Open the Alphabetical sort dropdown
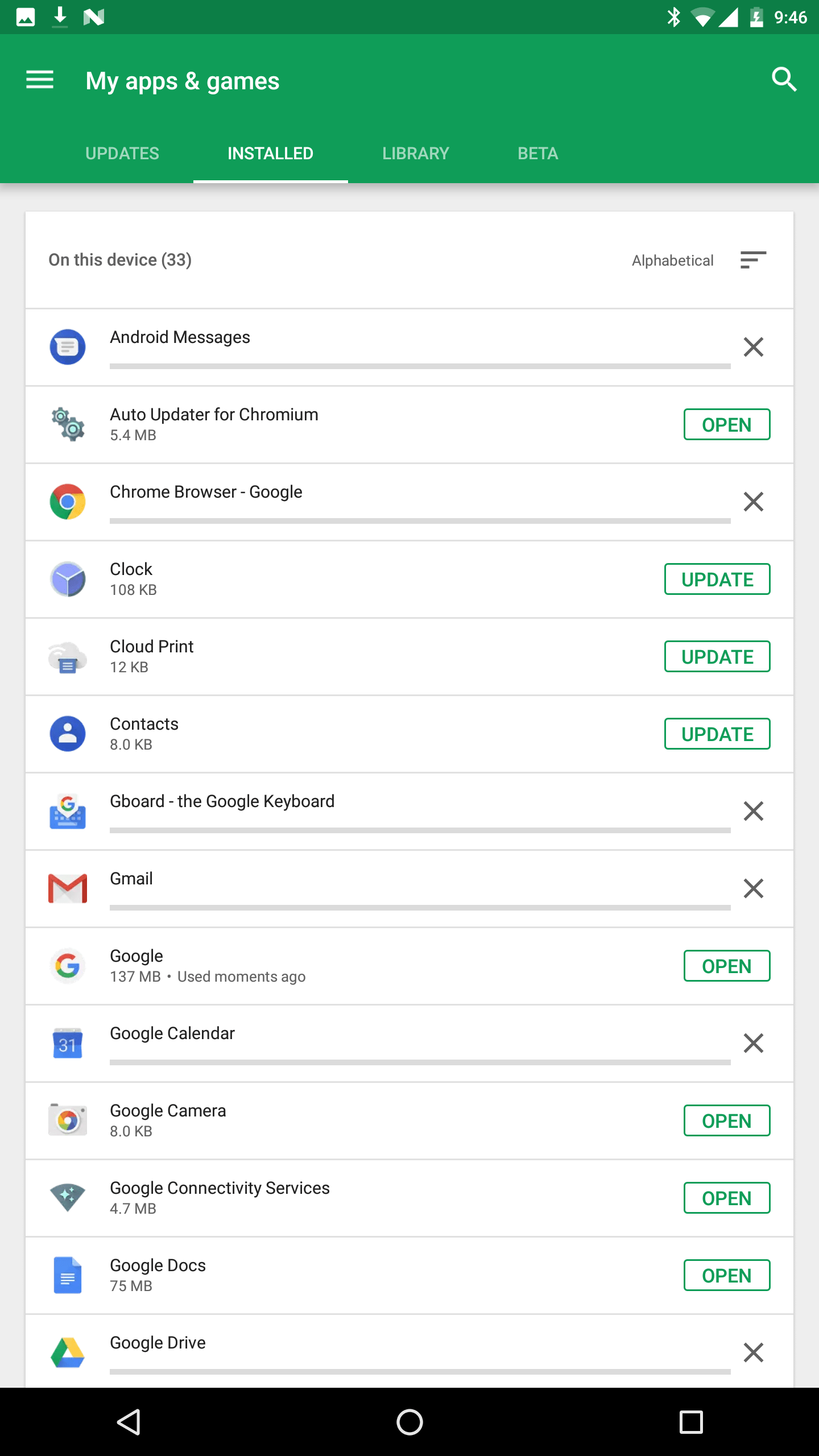The width and height of the screenshot is (819, 1456). coord(672,260)
